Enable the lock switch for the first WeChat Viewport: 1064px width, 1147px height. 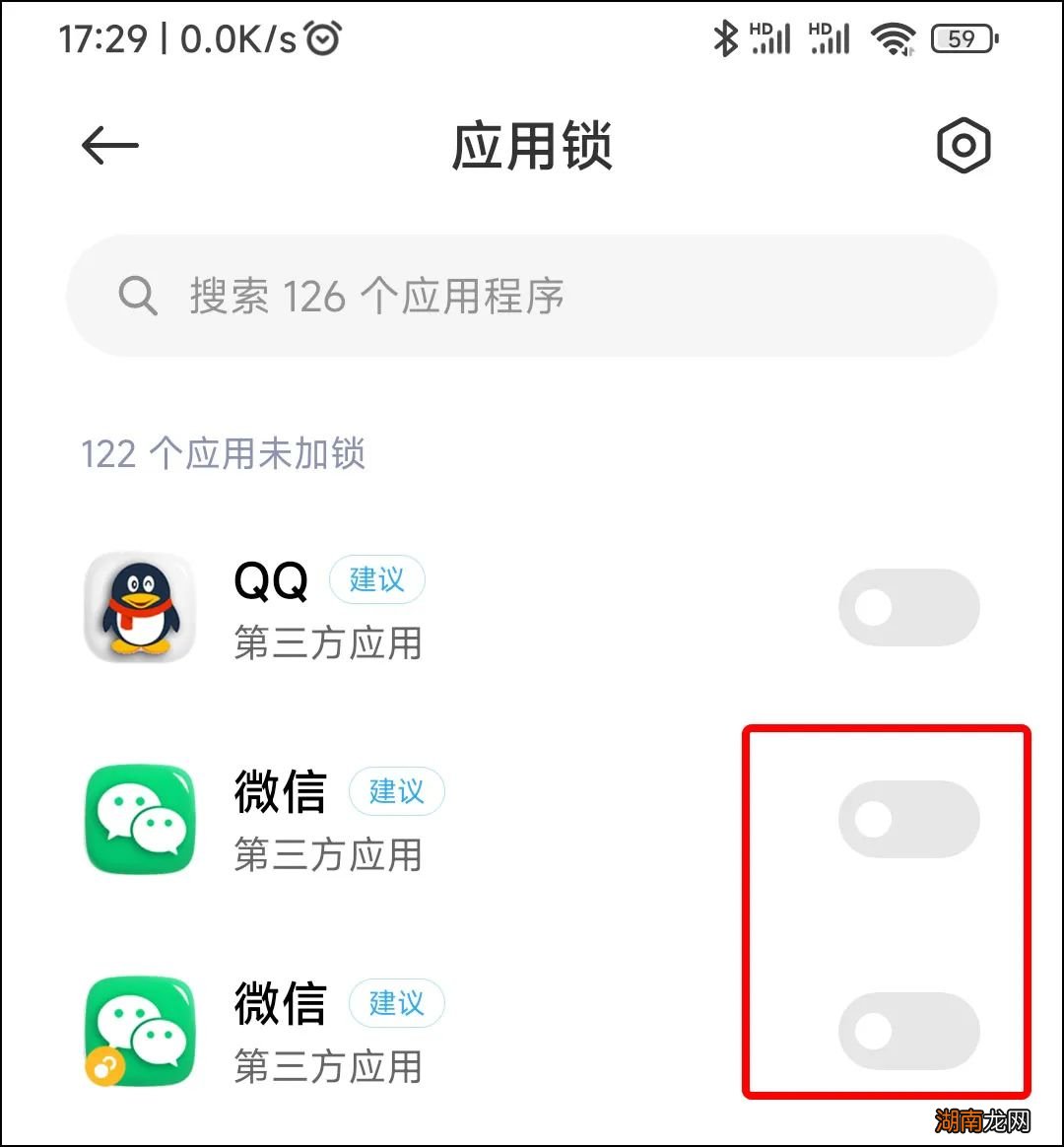[908, 819]
